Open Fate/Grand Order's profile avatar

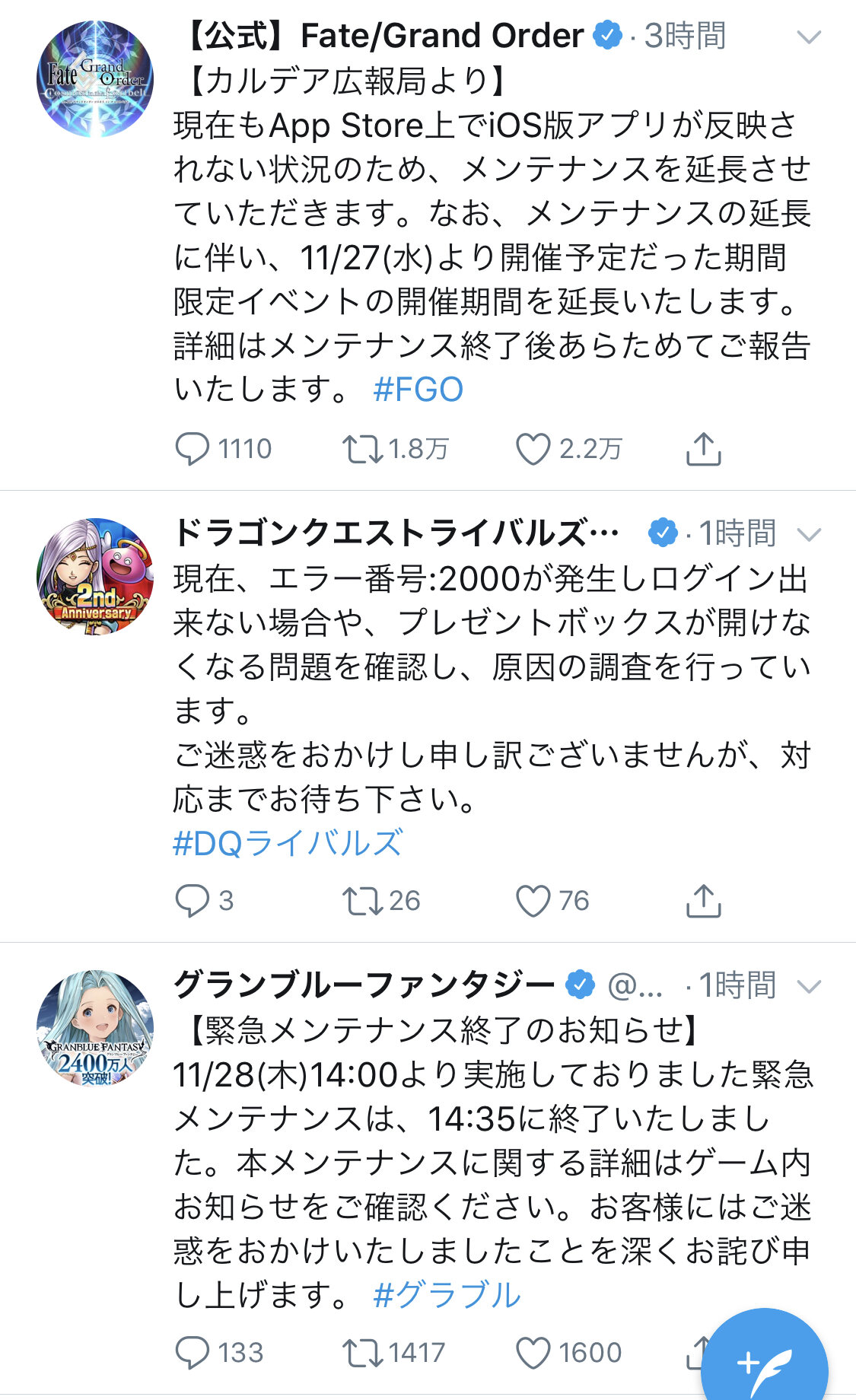coord(95,79)
